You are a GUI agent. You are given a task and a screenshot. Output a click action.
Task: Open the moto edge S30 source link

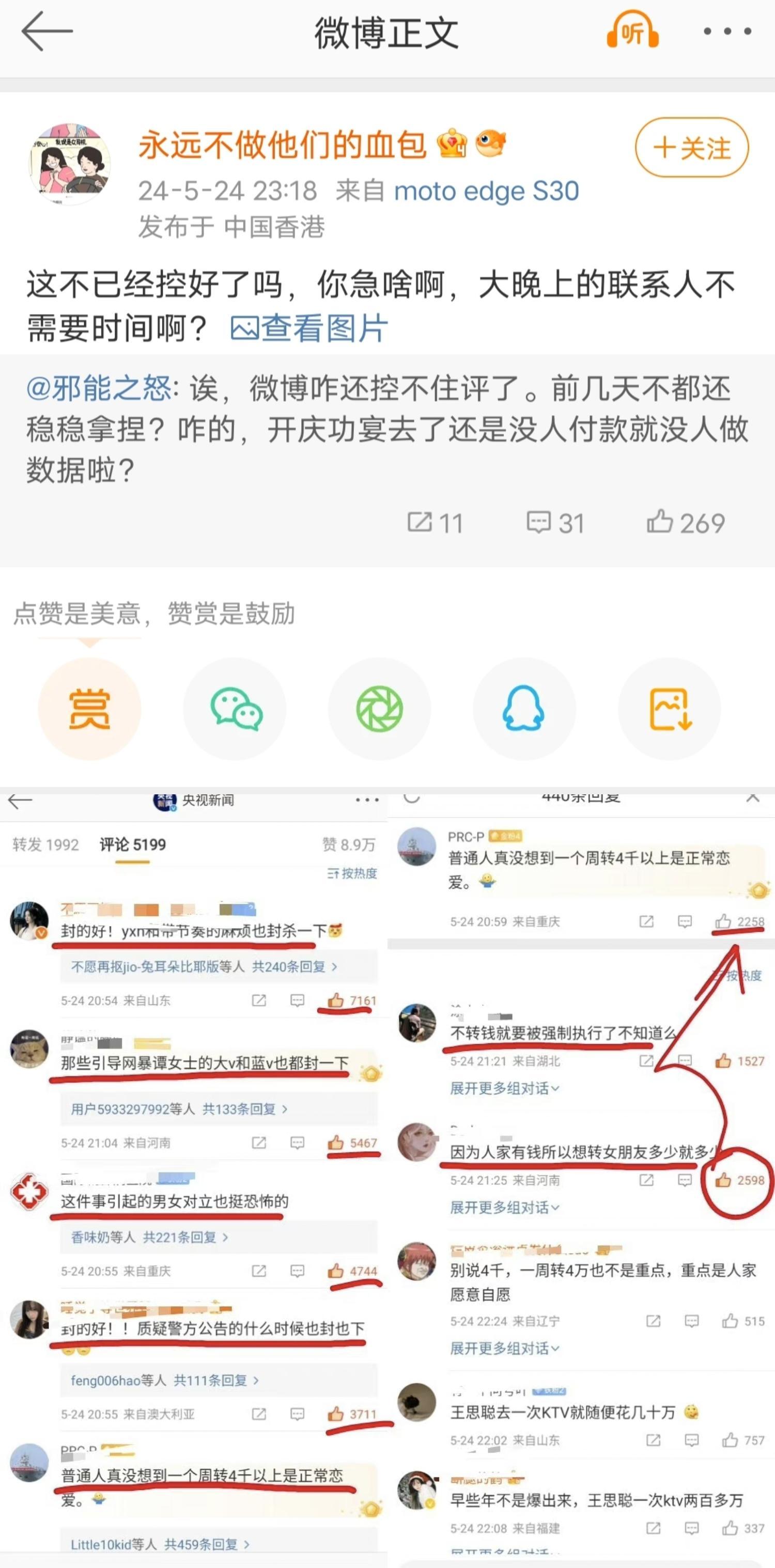point(486,191)
